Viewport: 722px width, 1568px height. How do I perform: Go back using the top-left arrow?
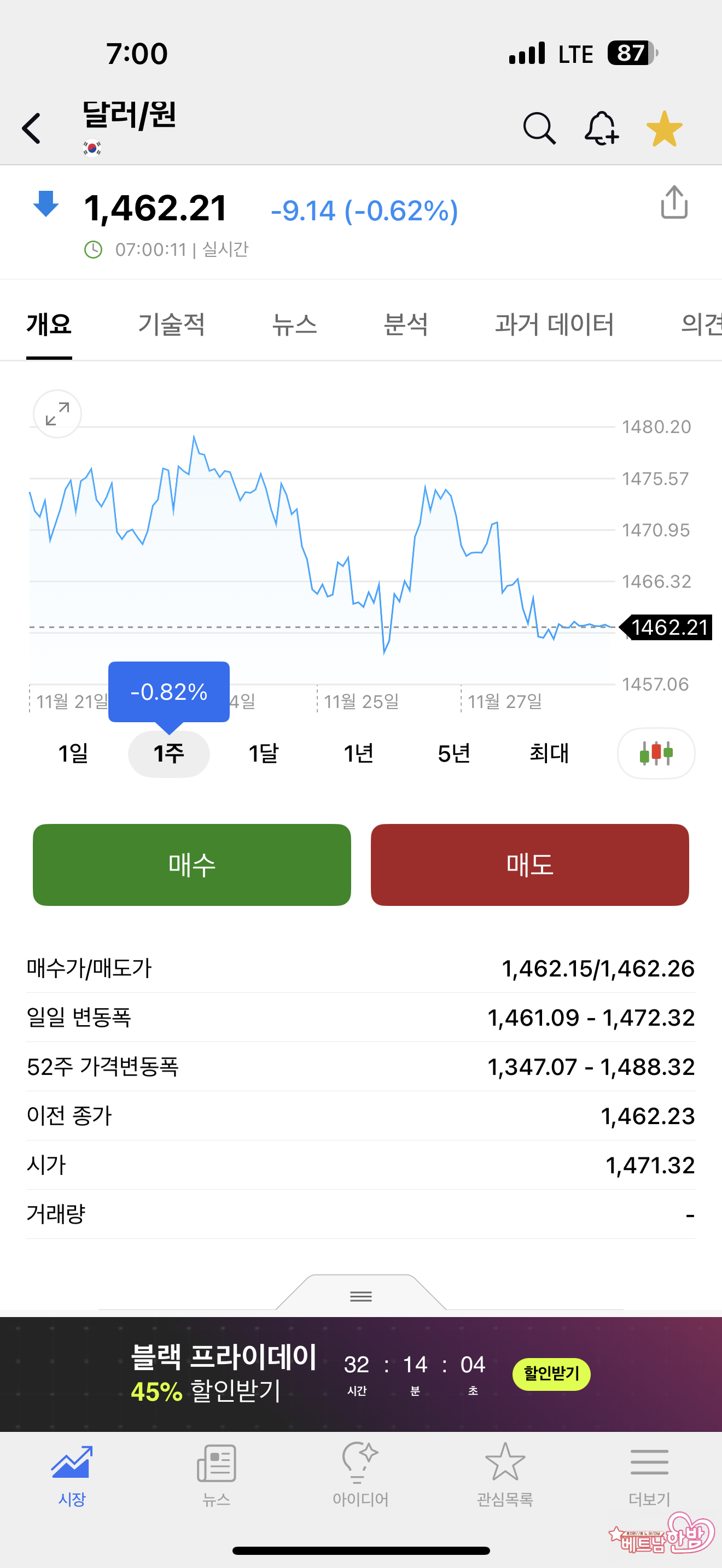pyautogui.click(x=32, y=128)
